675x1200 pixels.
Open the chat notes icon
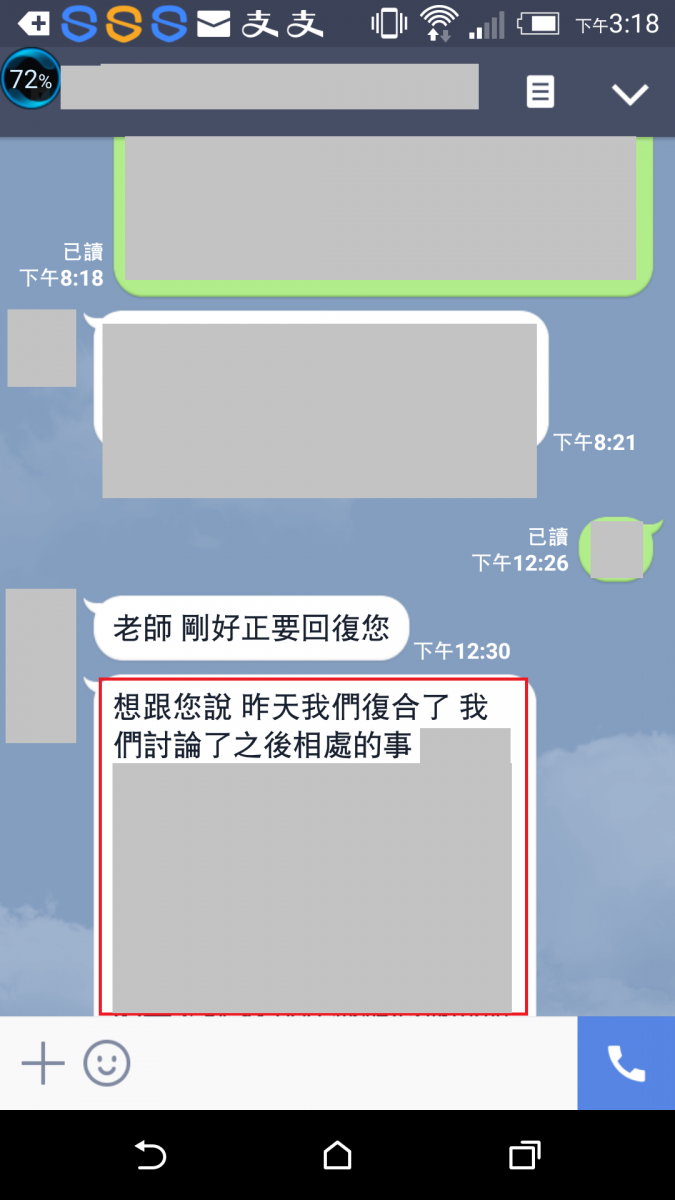click(540, 93)
